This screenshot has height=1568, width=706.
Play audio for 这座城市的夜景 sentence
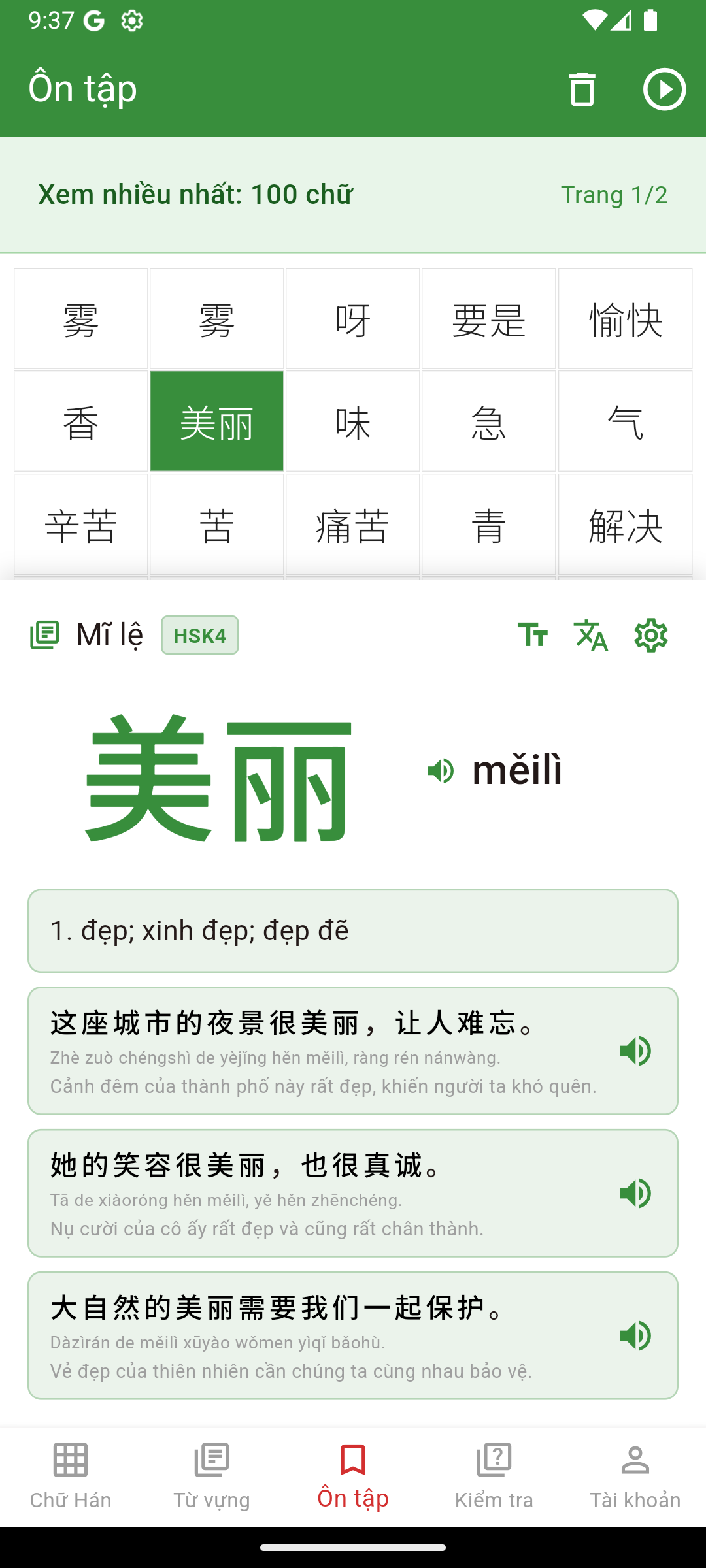[635, 1051]
